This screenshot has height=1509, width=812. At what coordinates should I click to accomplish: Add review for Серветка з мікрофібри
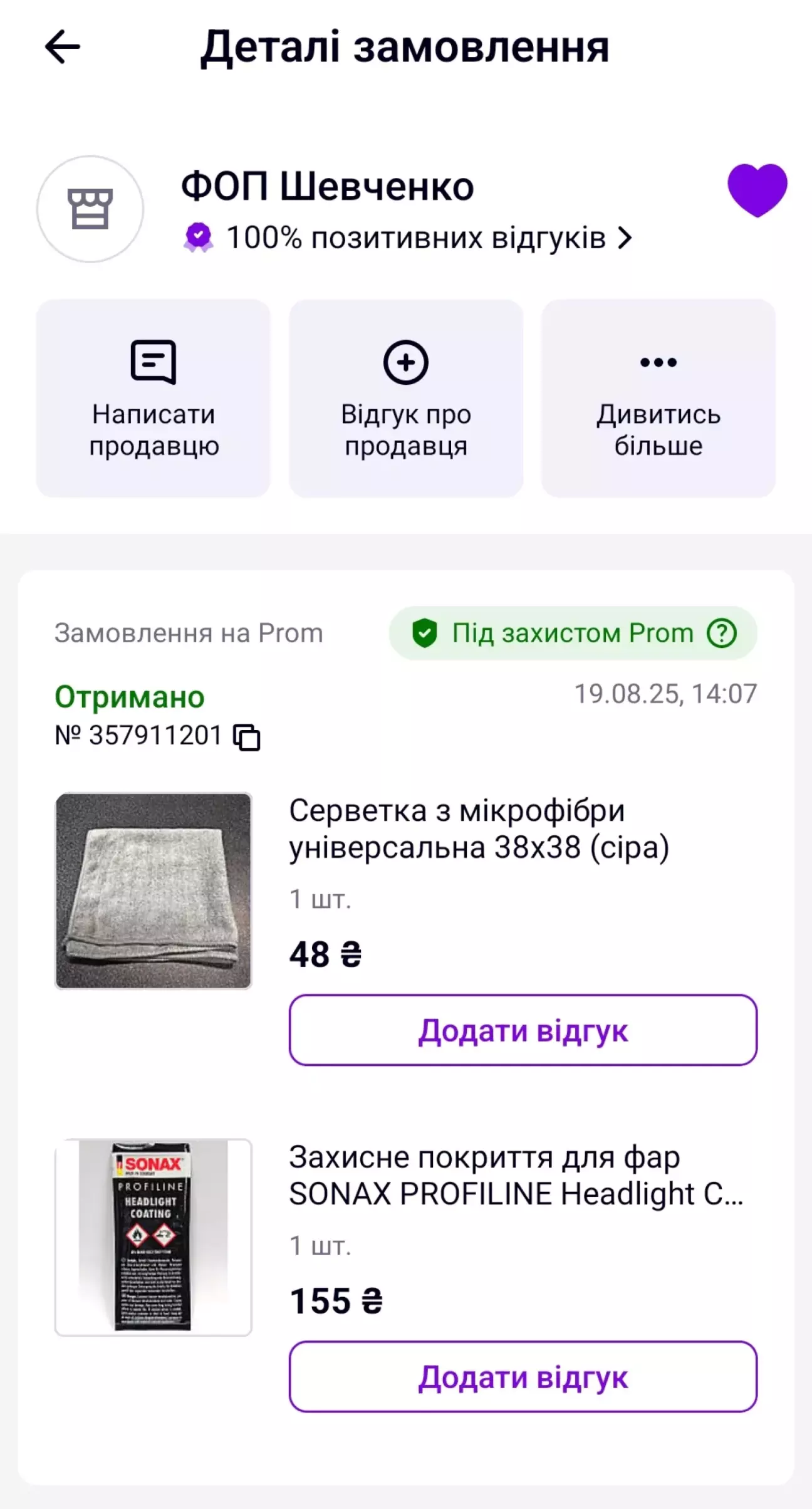tap(523, 1030)
